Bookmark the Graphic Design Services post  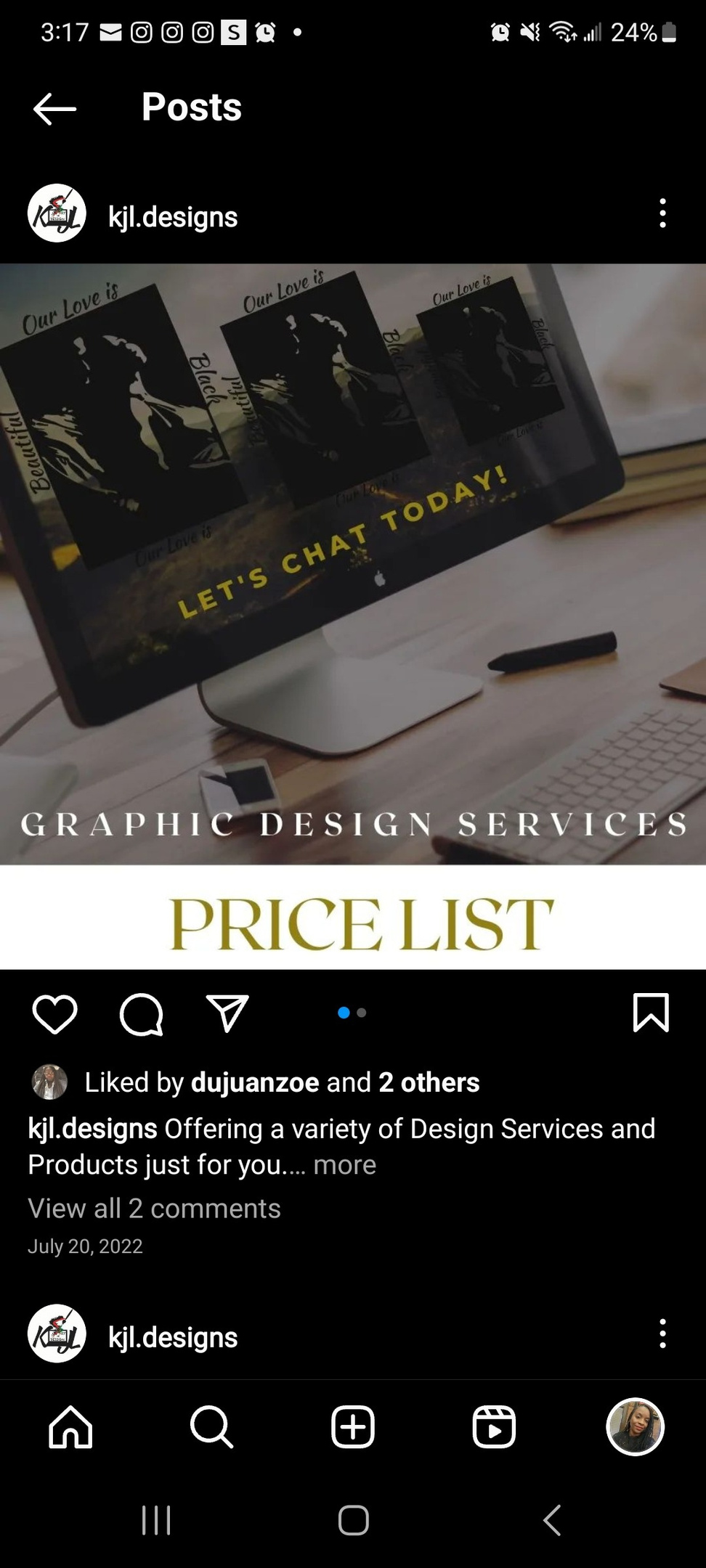651,1013
